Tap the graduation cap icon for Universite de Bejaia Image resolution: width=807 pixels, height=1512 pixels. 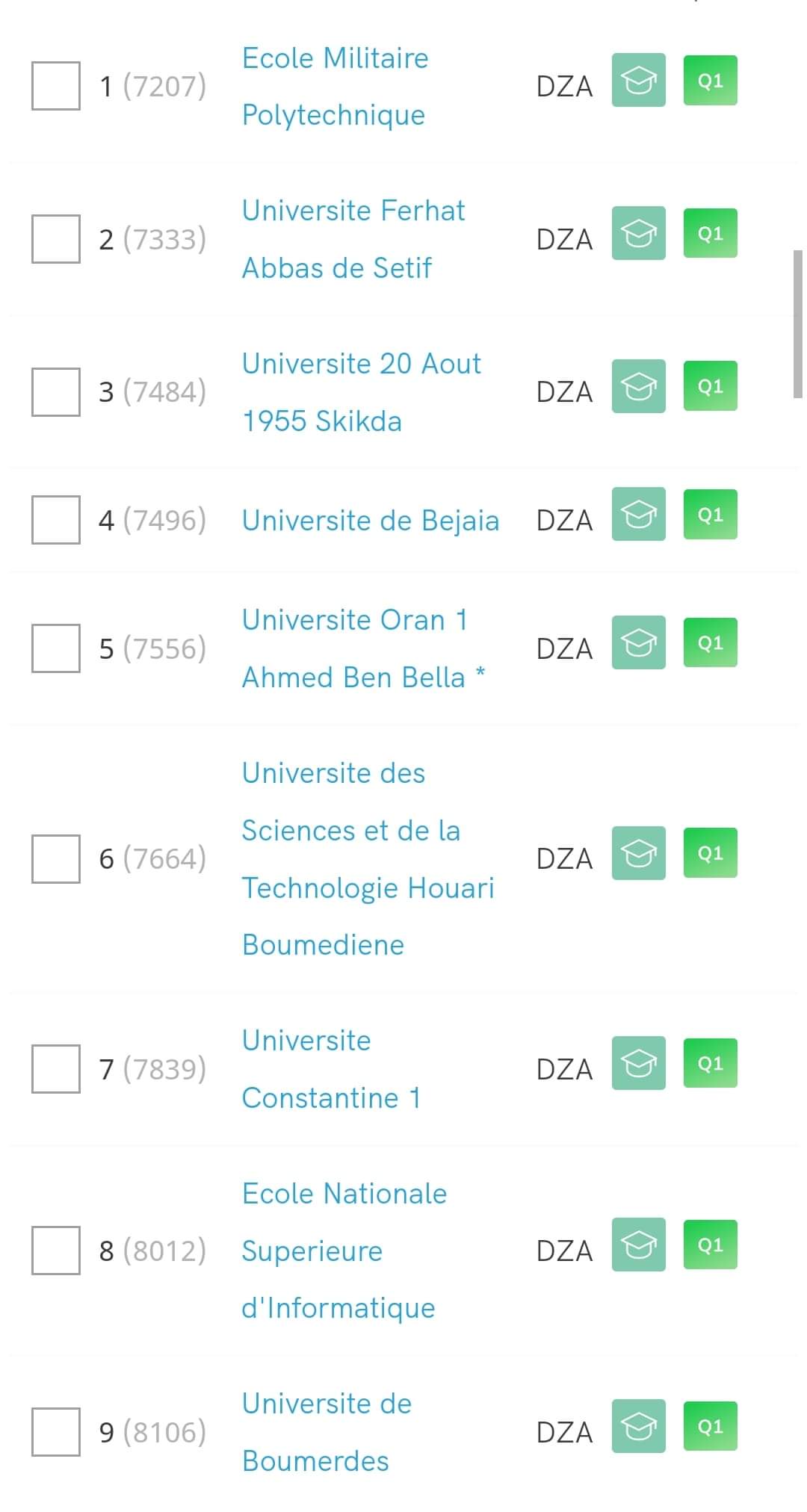639,514
